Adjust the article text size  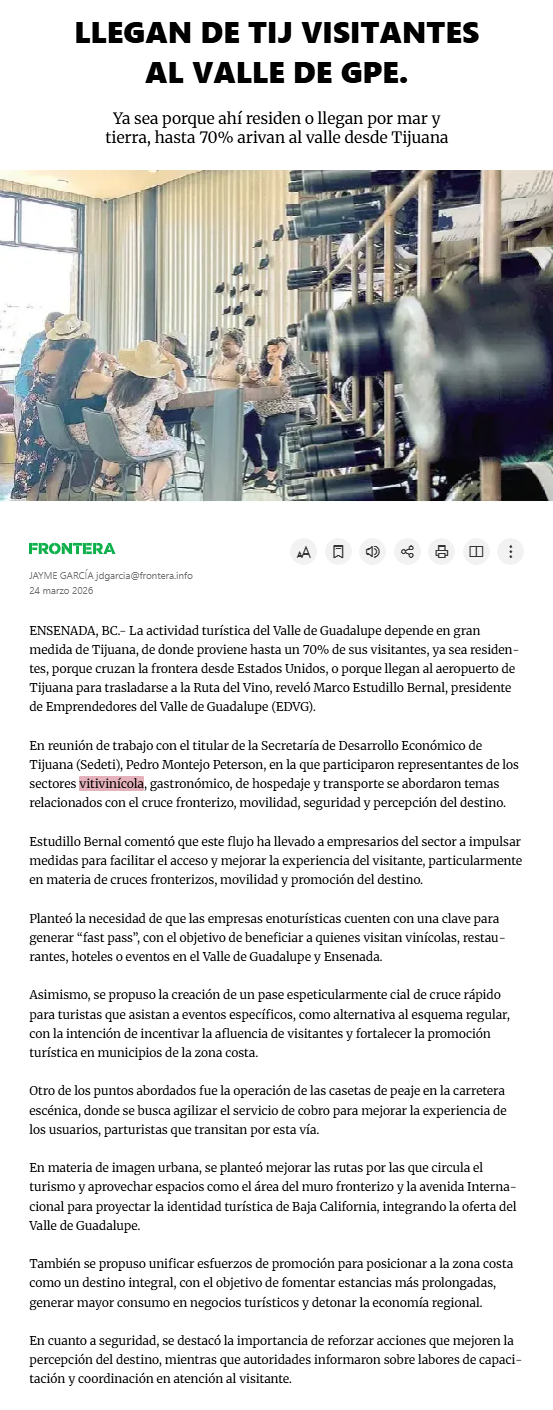click(x=304, y=551)
